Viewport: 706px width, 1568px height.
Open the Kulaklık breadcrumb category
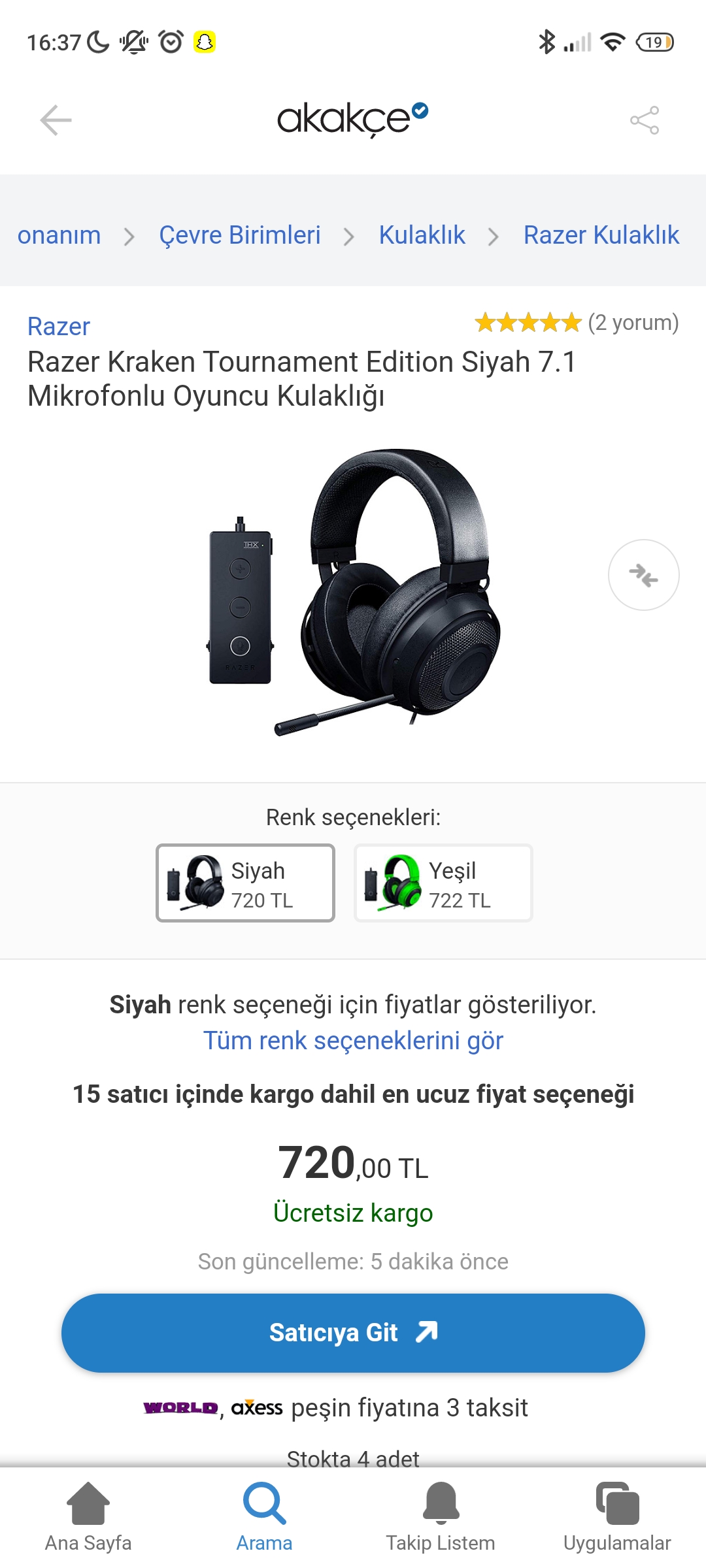(422, 235)
